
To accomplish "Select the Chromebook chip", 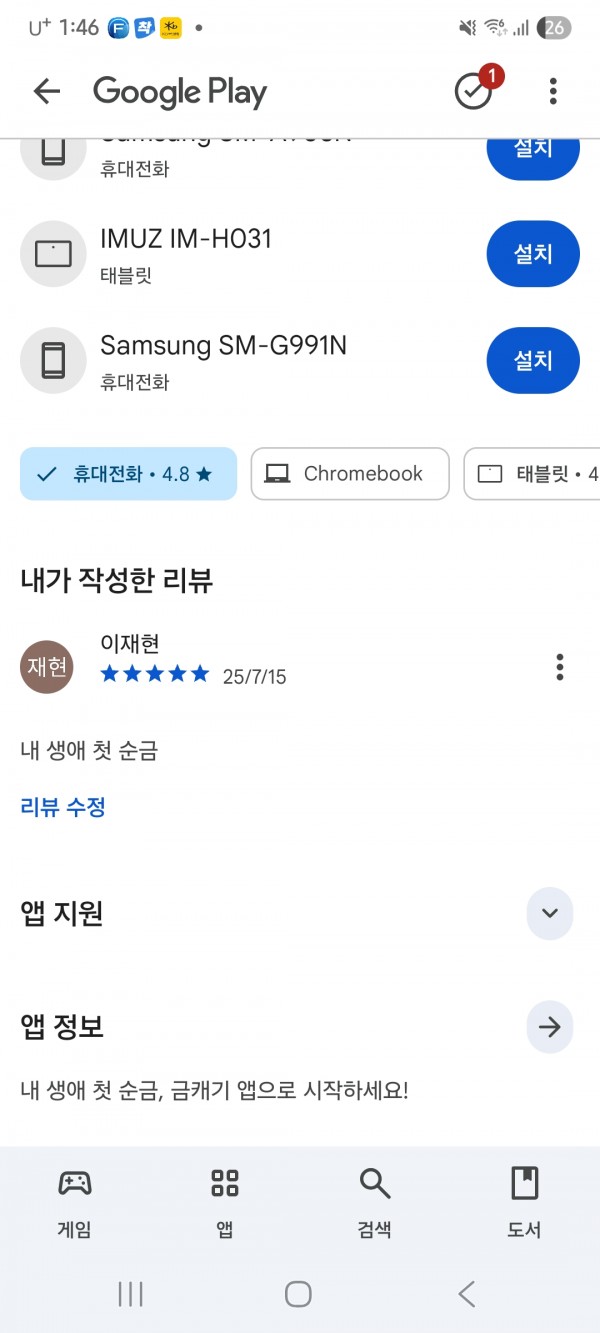I will (350, 474).
